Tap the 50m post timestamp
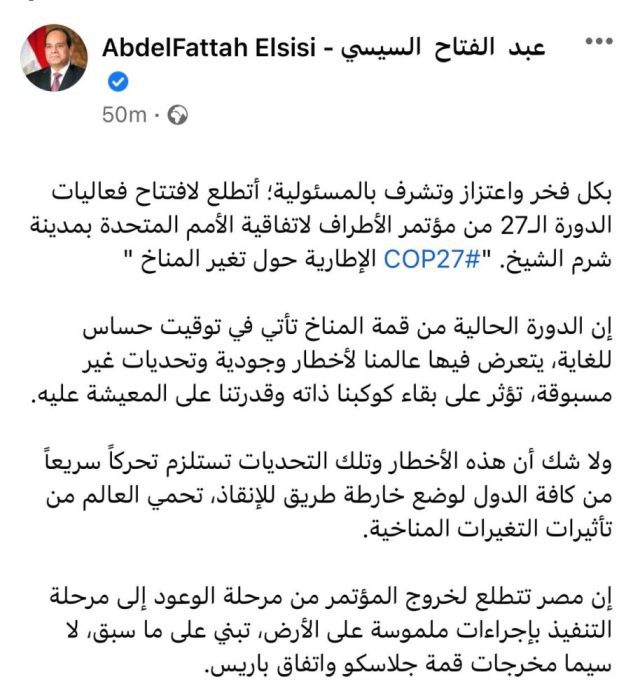Viewport: 633px width, 700px height. click(125, 115)
